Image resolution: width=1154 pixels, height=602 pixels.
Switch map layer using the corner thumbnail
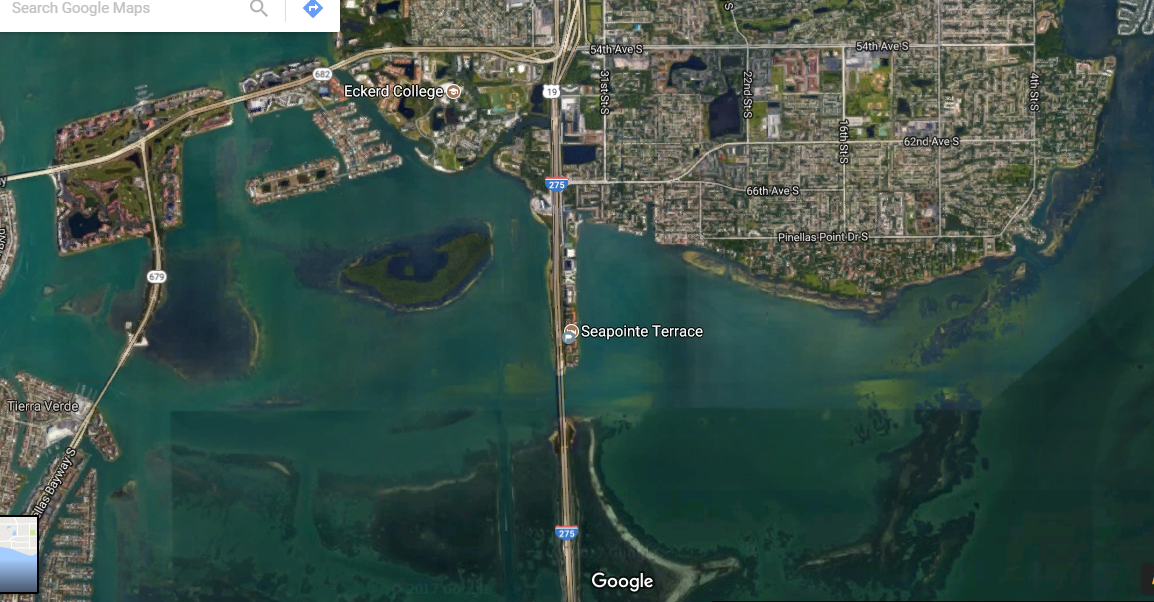[18, 555]
